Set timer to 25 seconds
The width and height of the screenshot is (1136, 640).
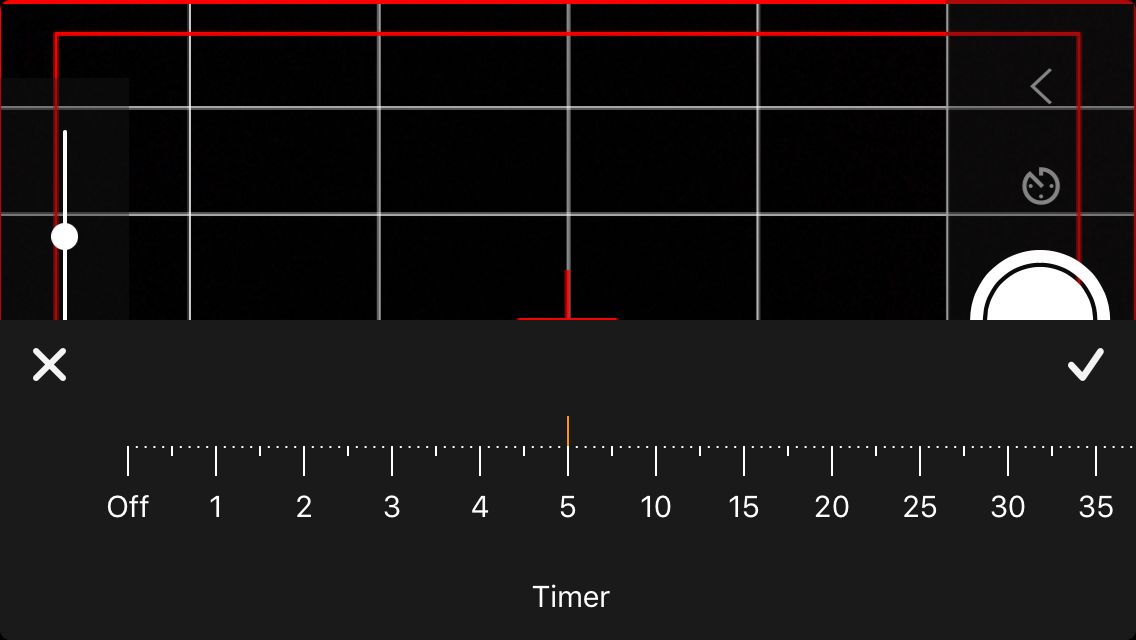(x=920, y=506)
